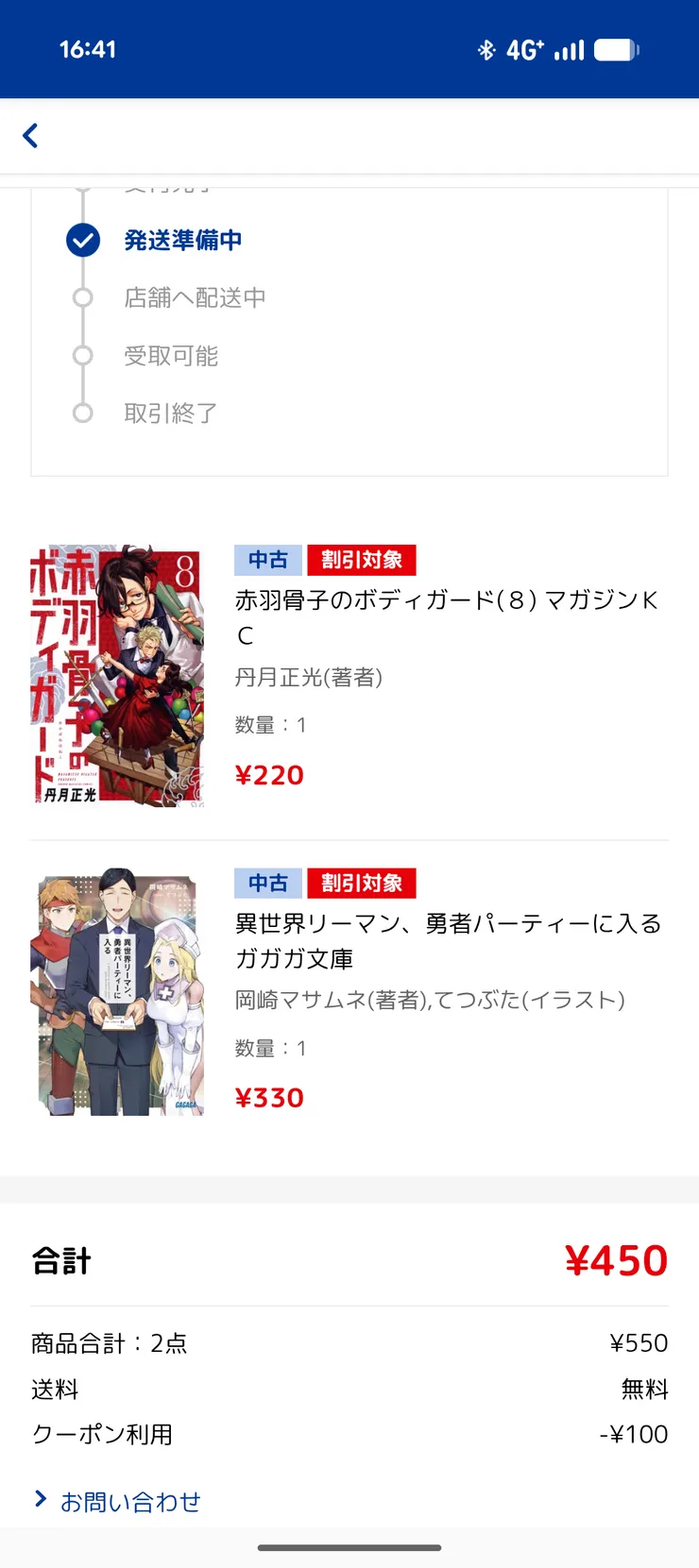
Task: Tap the checkmark on 発送準備中 status
Action: [x=84, y=241]
